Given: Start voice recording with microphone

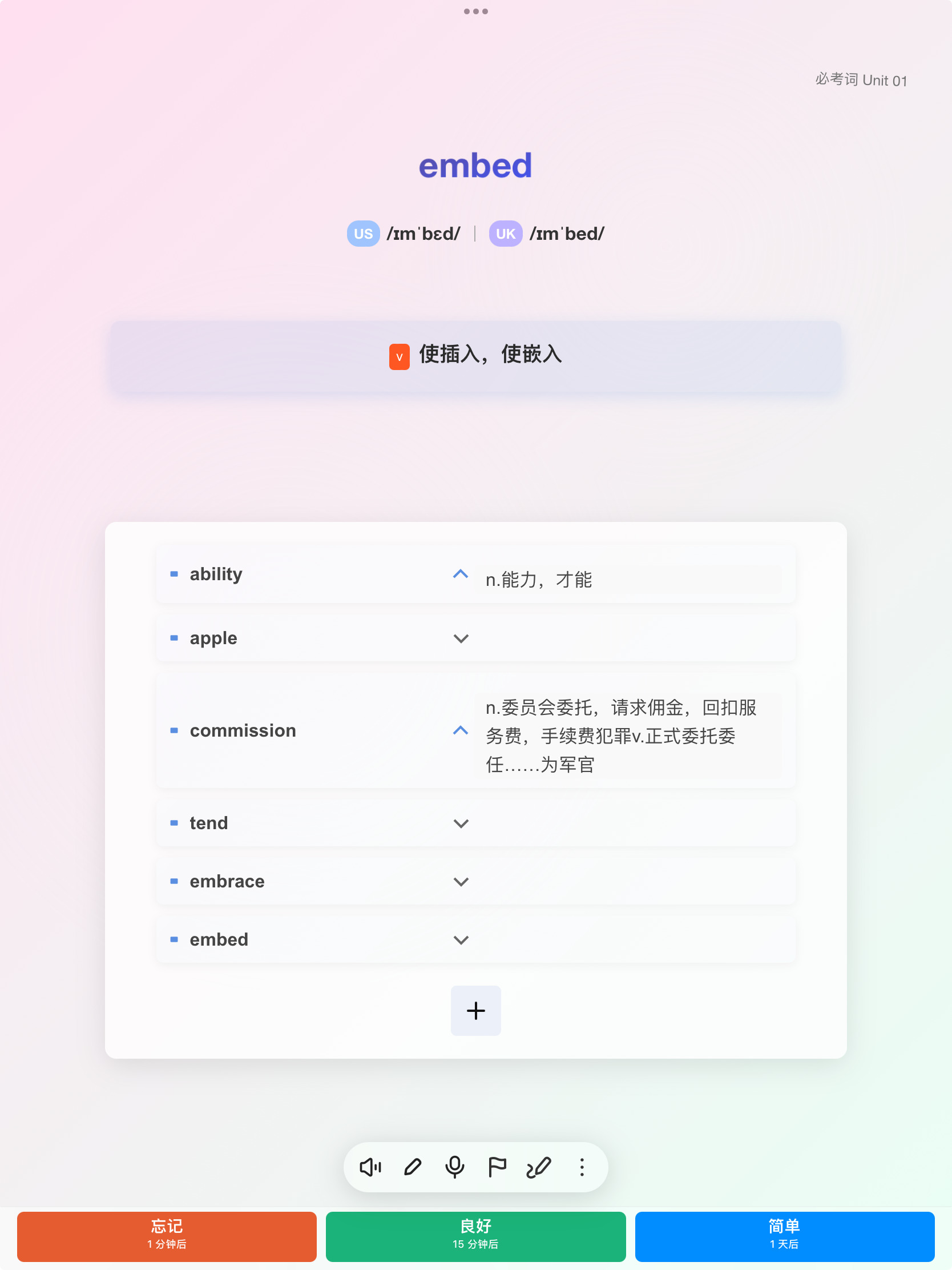Looking at the screenshot, I should pyautogui.click(x=454, y=1167).
